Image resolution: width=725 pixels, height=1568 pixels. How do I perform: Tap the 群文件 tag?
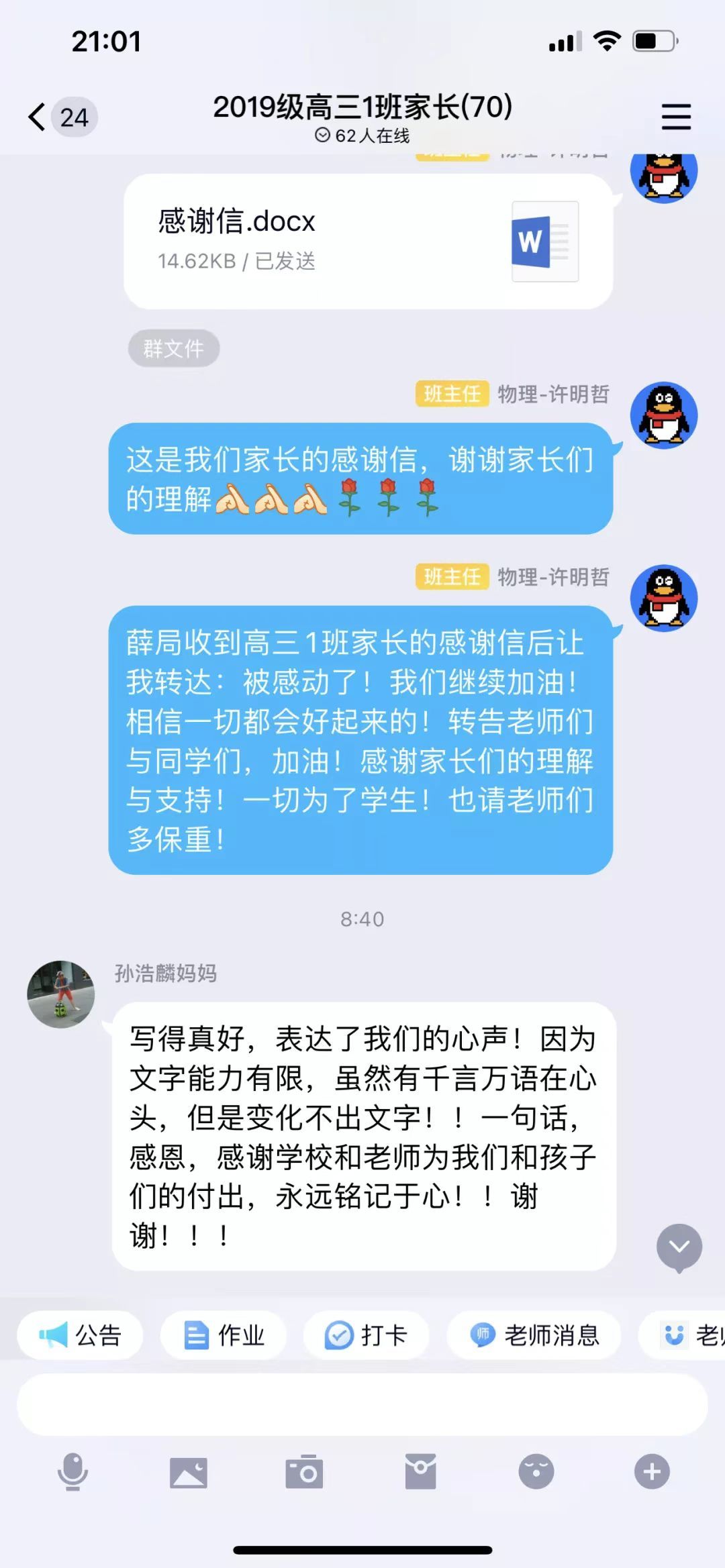(174, 348)
